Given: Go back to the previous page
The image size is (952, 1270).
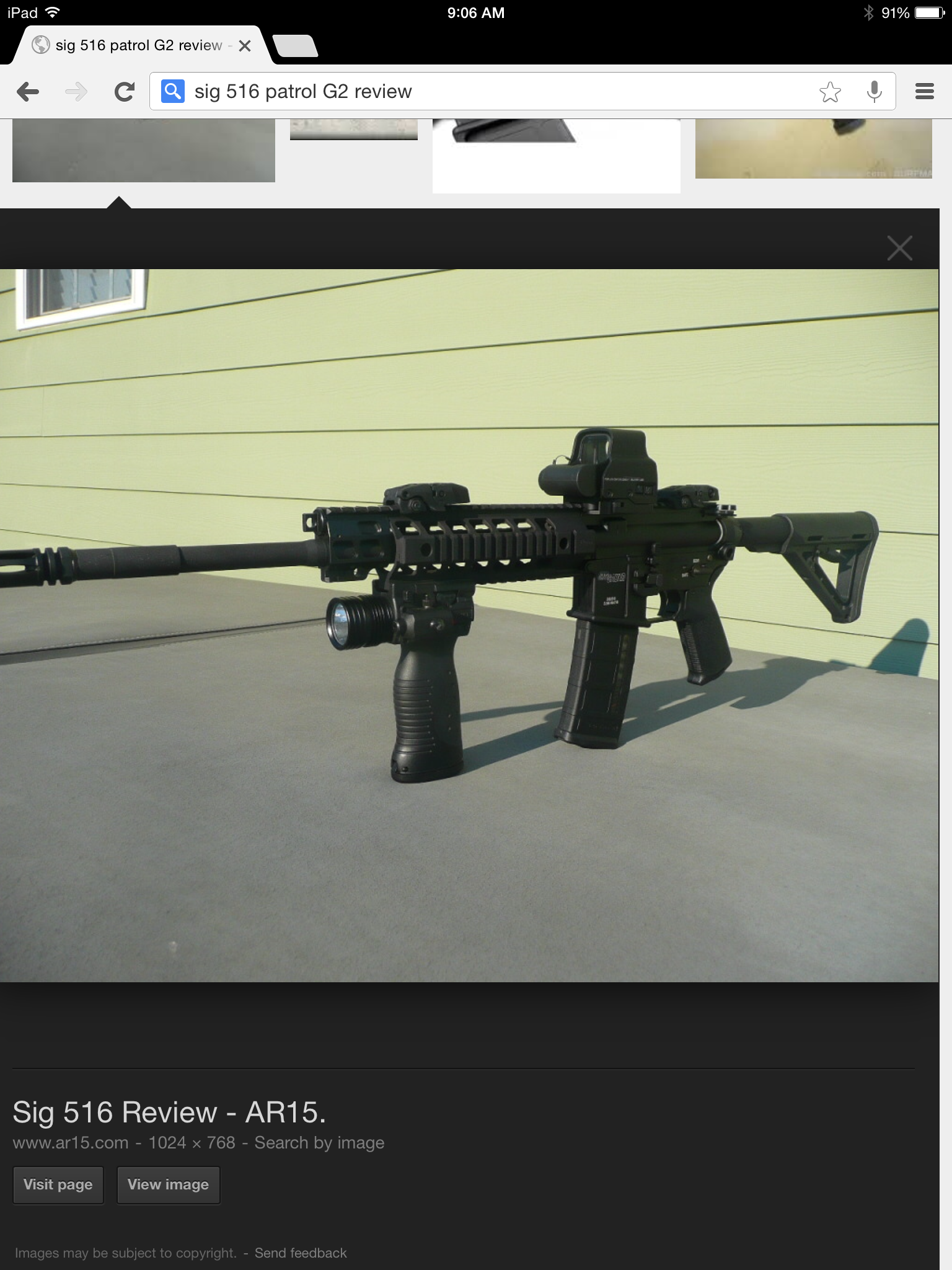Looking at the screenshot, I should coord(28,92).
